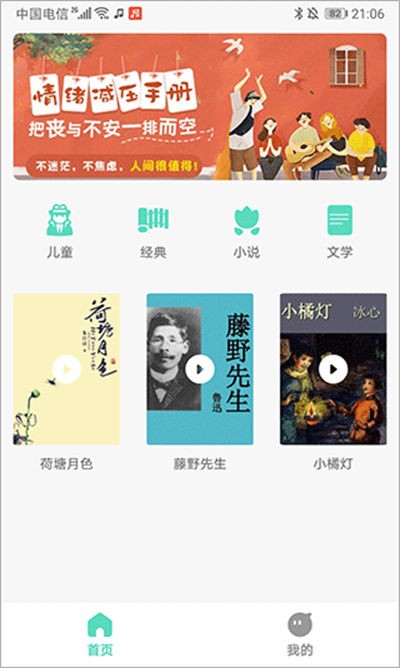400x668 pixels.
Task: Start playing 小橘灯
Action: point(333,369)
